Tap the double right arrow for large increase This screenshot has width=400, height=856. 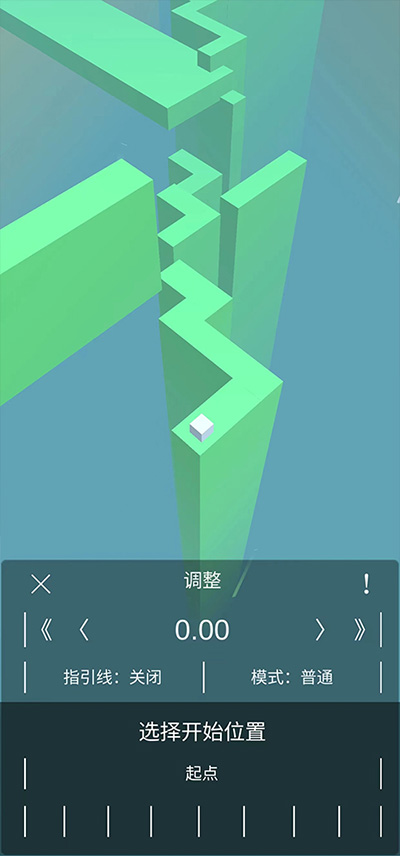point(359,630)
